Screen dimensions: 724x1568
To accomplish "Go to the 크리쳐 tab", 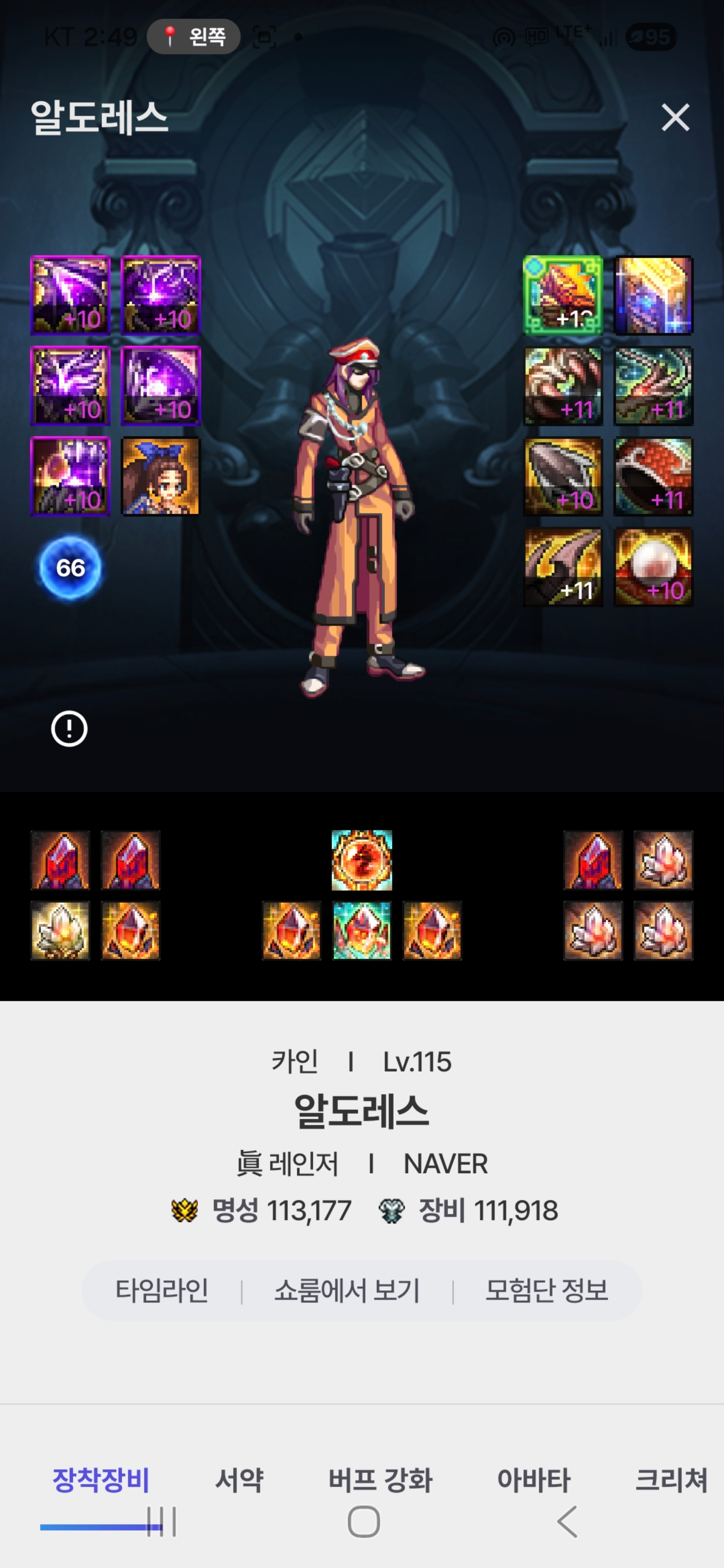I will tap(671, 1480).
